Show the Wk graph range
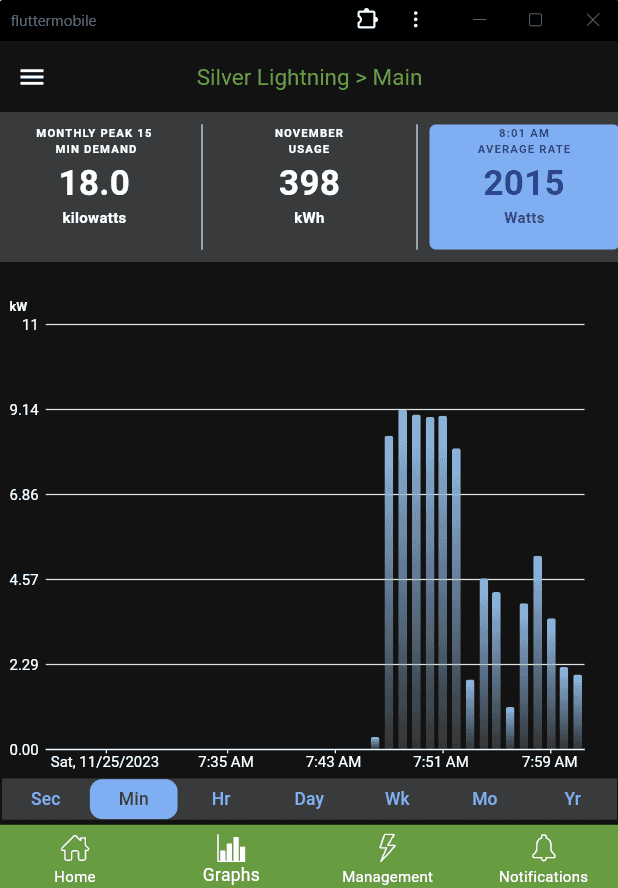 point(397,799)
